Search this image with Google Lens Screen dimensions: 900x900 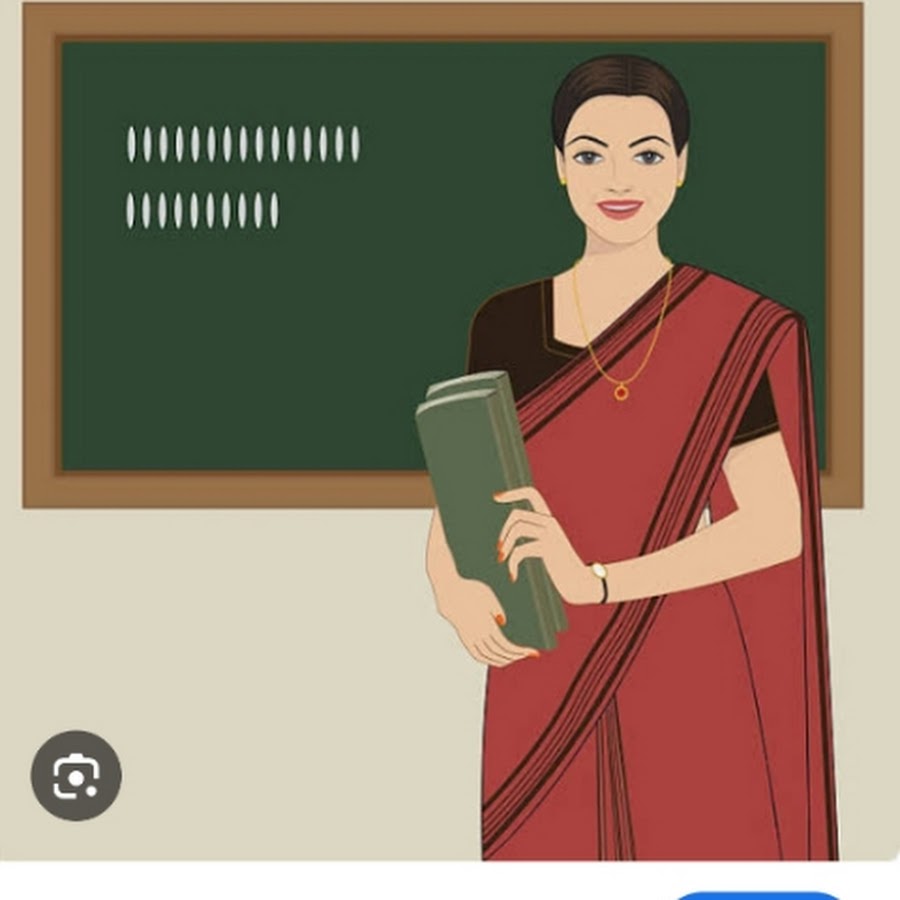(x=76, y=775)
